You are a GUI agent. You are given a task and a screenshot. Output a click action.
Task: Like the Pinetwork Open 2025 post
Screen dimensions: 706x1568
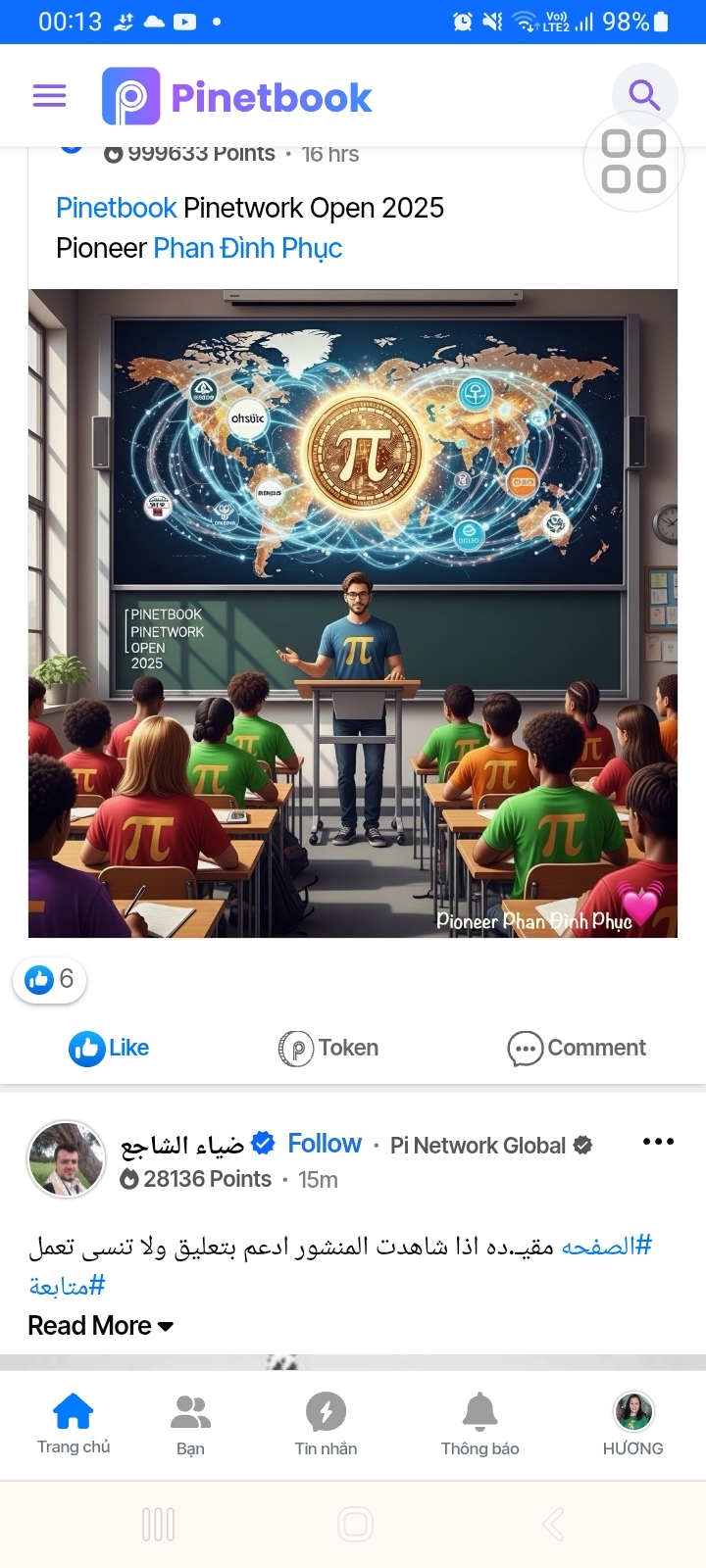tap(109, 1048)
